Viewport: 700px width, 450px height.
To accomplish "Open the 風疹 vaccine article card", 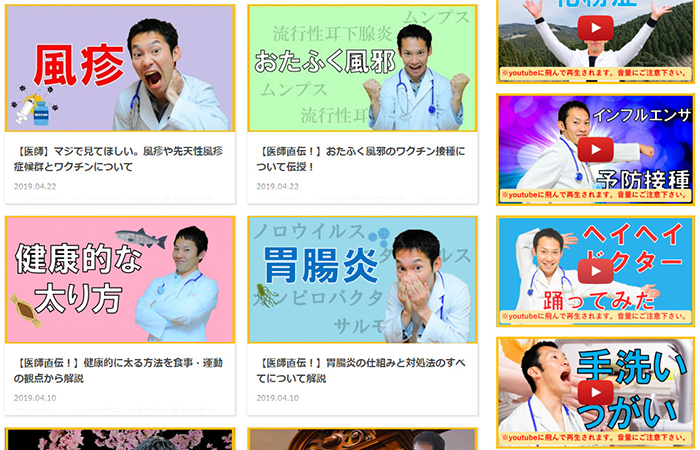I will pyautogui.click(x=120, y=70).
